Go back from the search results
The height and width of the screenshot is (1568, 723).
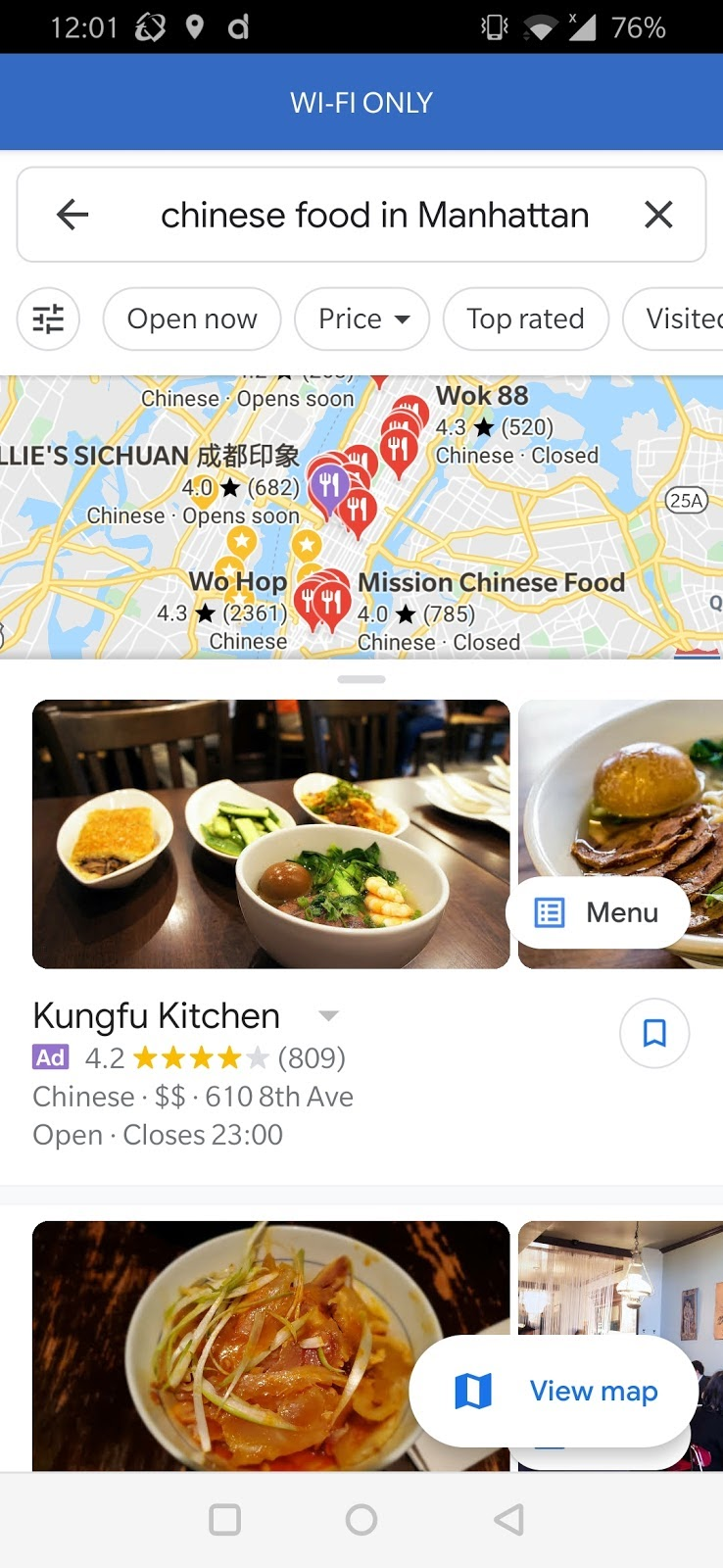coord(72,215)
